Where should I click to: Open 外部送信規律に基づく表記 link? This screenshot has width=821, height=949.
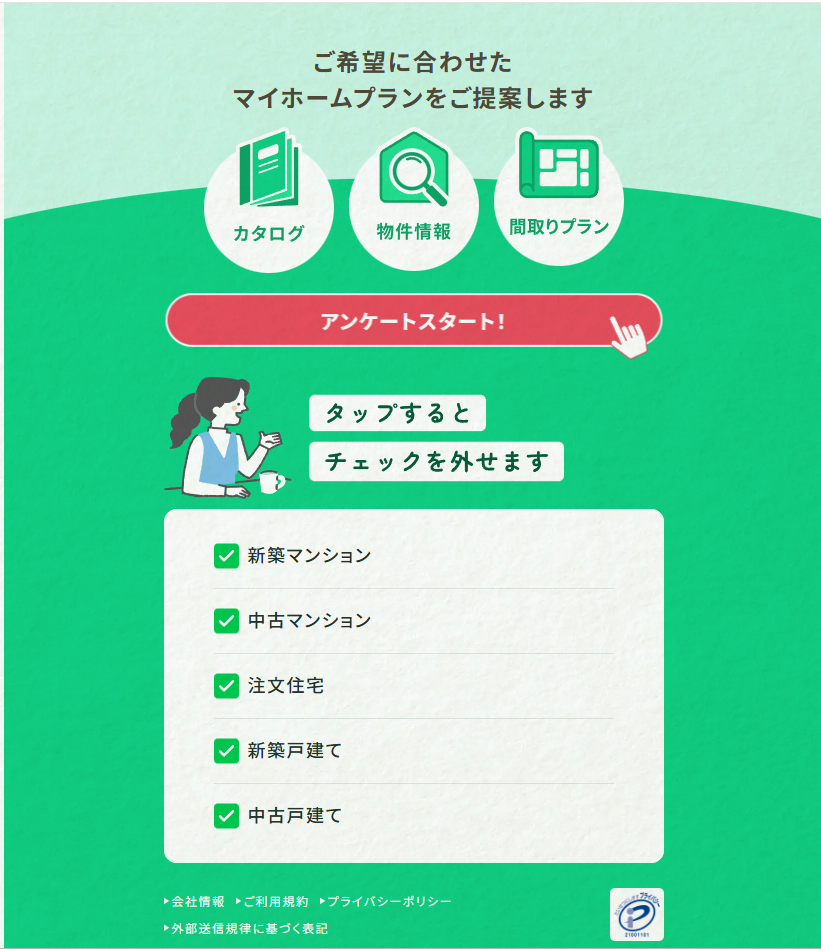(248, 929)
